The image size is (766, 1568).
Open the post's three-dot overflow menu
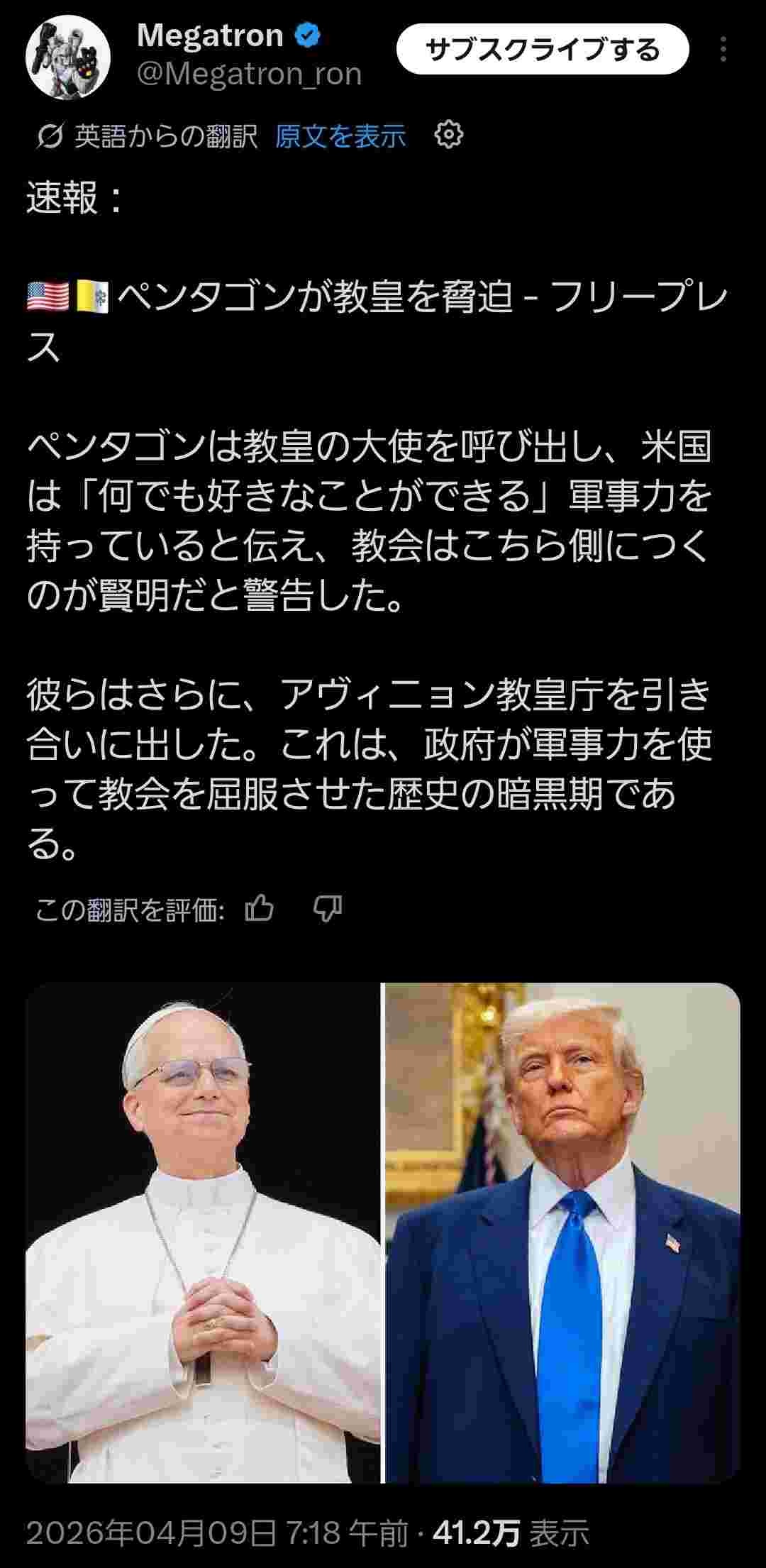pos(723,50)
